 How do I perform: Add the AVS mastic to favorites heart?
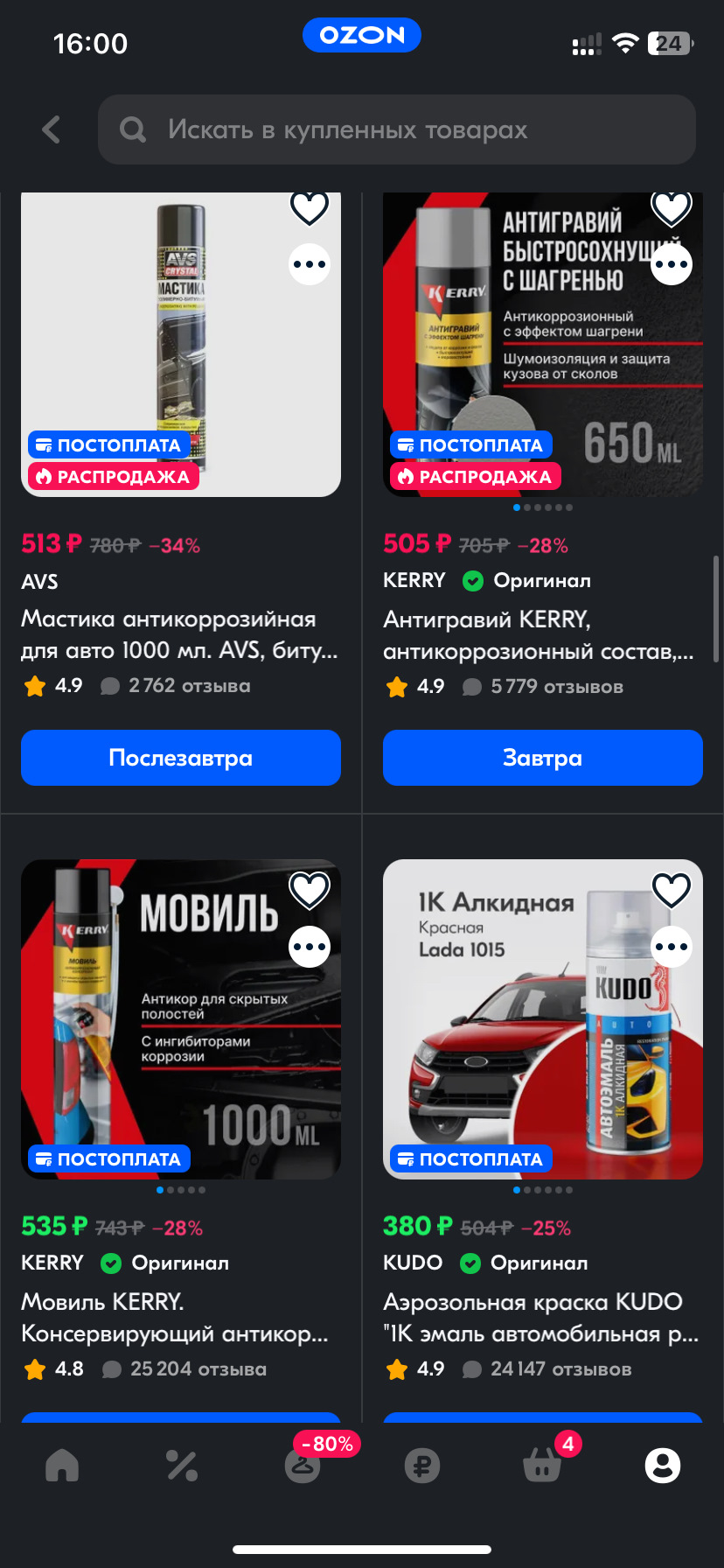[x=309, y=209]
